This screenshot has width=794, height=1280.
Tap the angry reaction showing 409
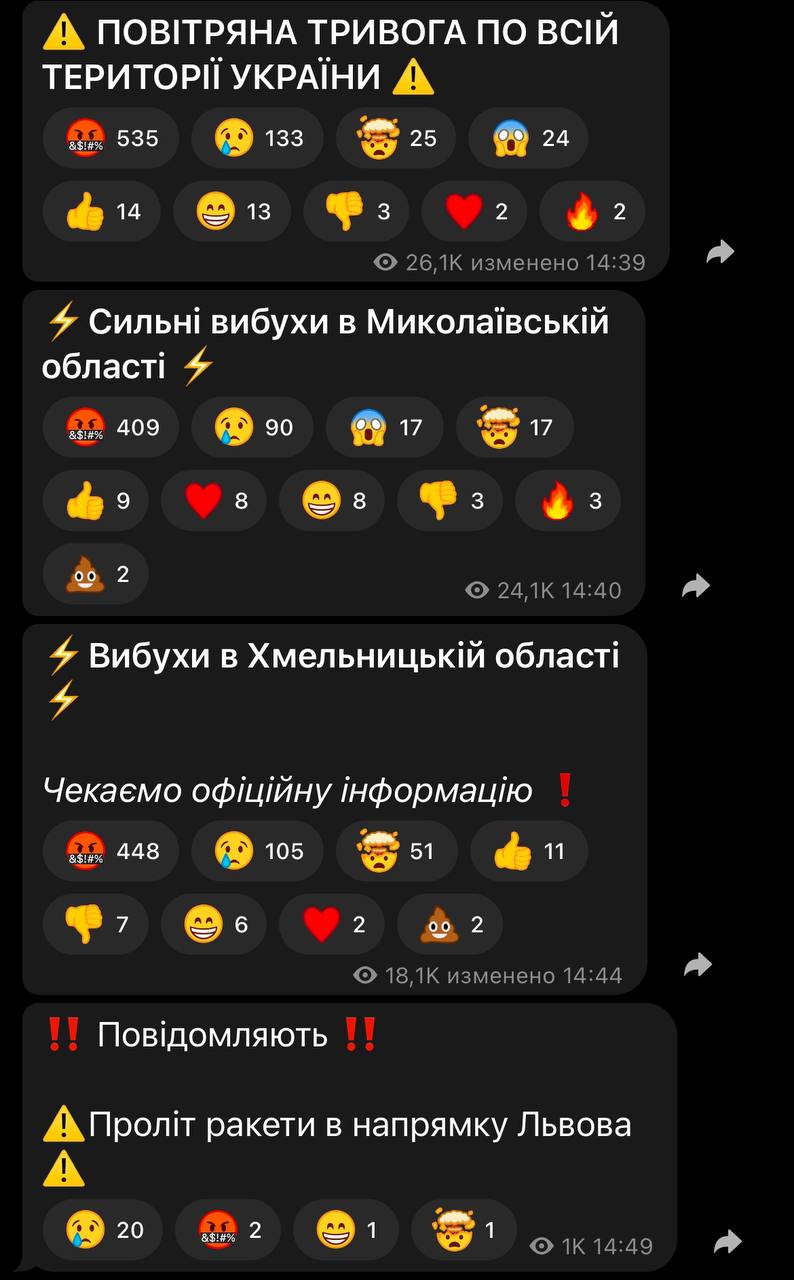click(x=110, y=427)
